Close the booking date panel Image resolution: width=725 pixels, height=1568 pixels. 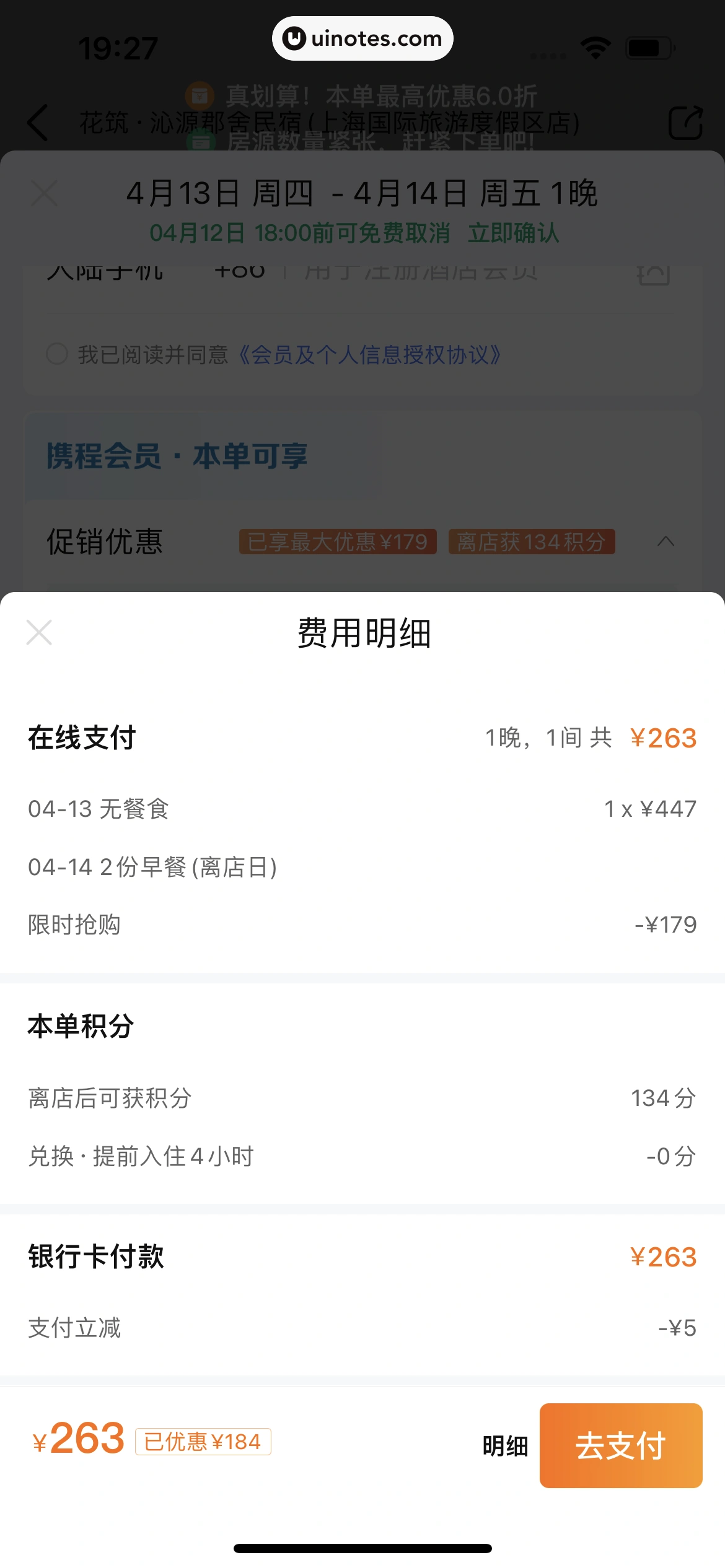coord(44,193)
